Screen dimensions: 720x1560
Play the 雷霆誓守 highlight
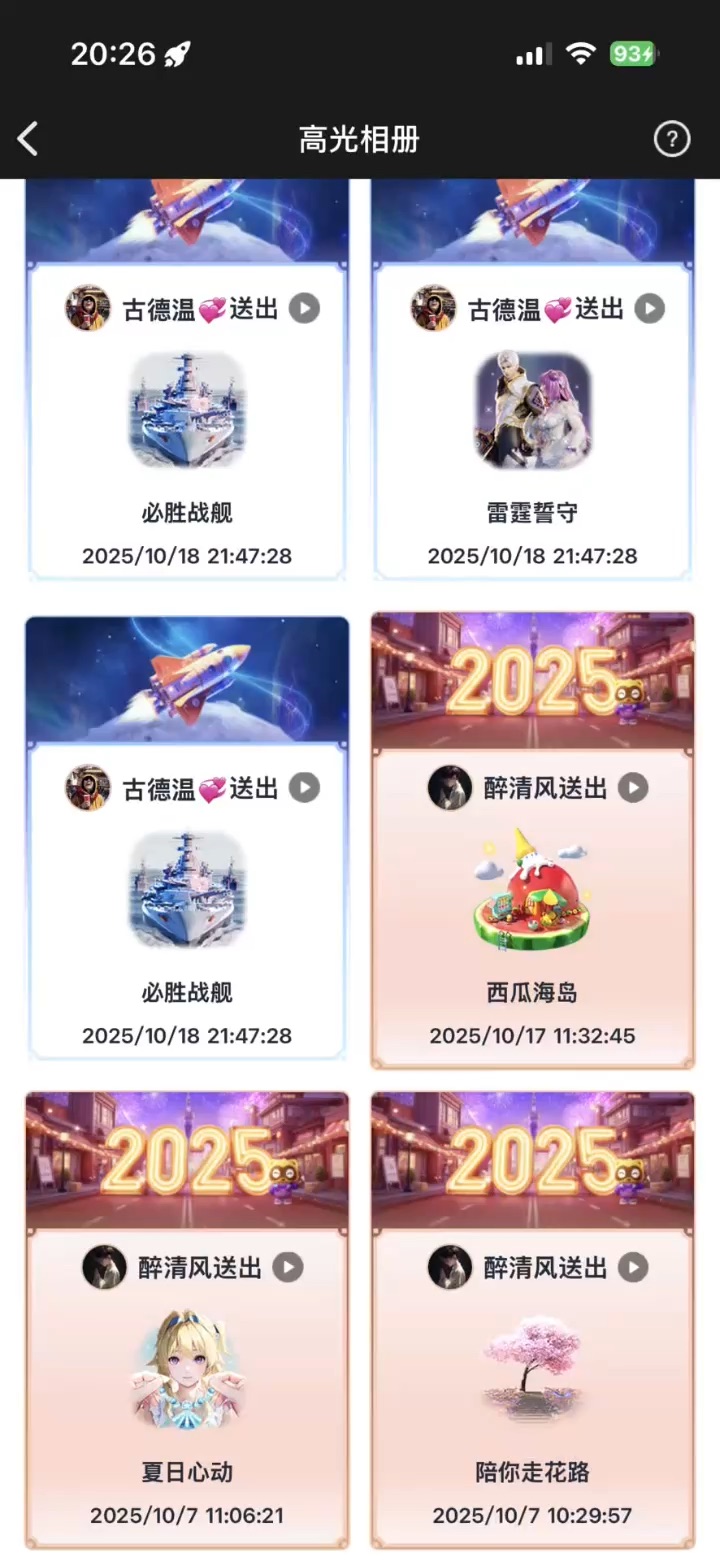pos(649,308)
